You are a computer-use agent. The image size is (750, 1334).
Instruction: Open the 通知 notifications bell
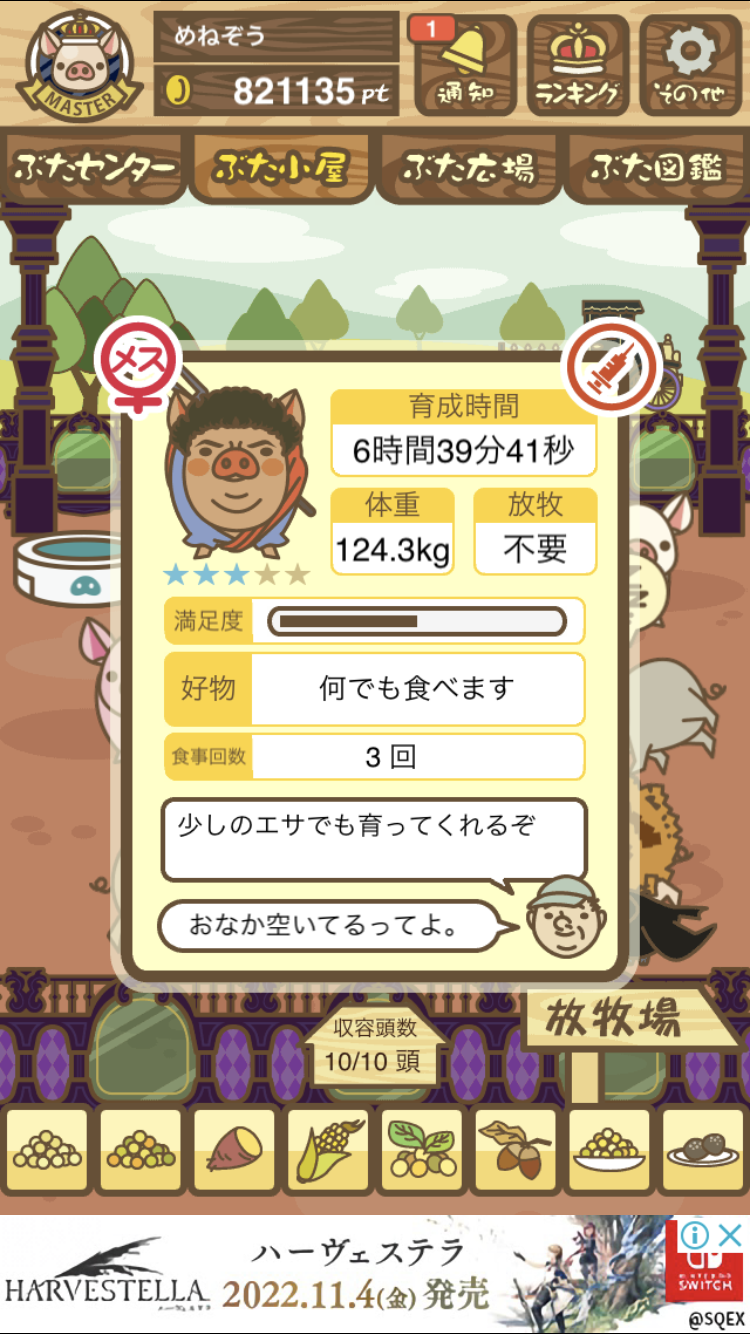pyautogui.click(x=463, y=64)
